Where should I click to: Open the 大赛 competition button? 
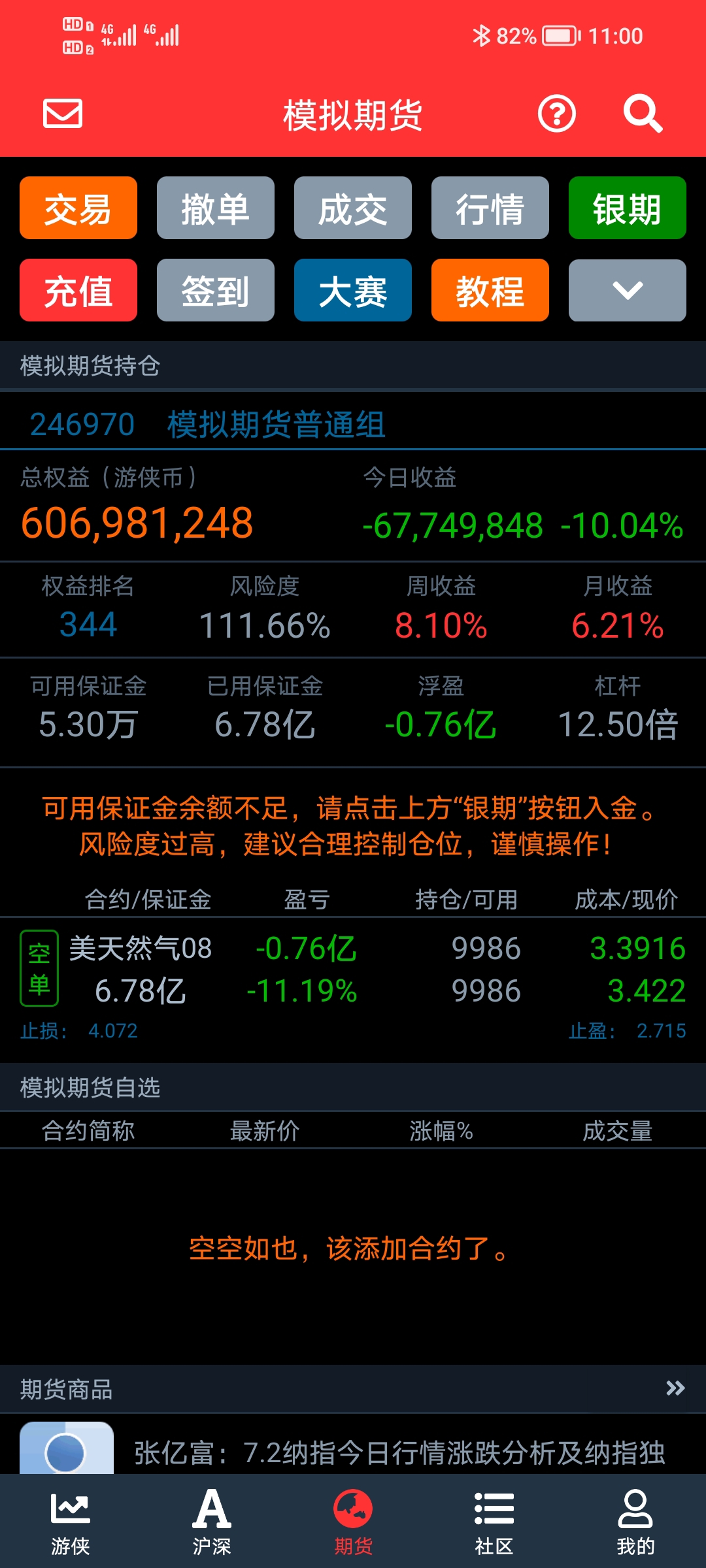coord(353,290)
